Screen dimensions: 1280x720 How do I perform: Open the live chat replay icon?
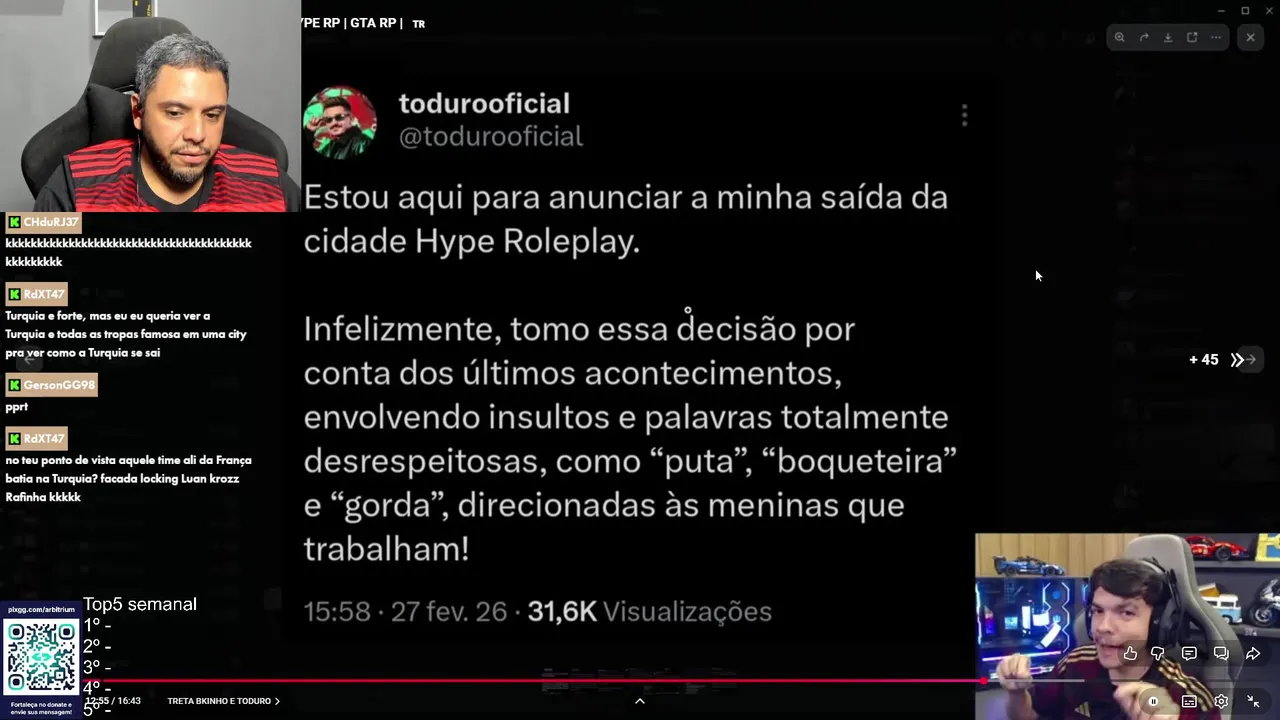pos(1221,654)
